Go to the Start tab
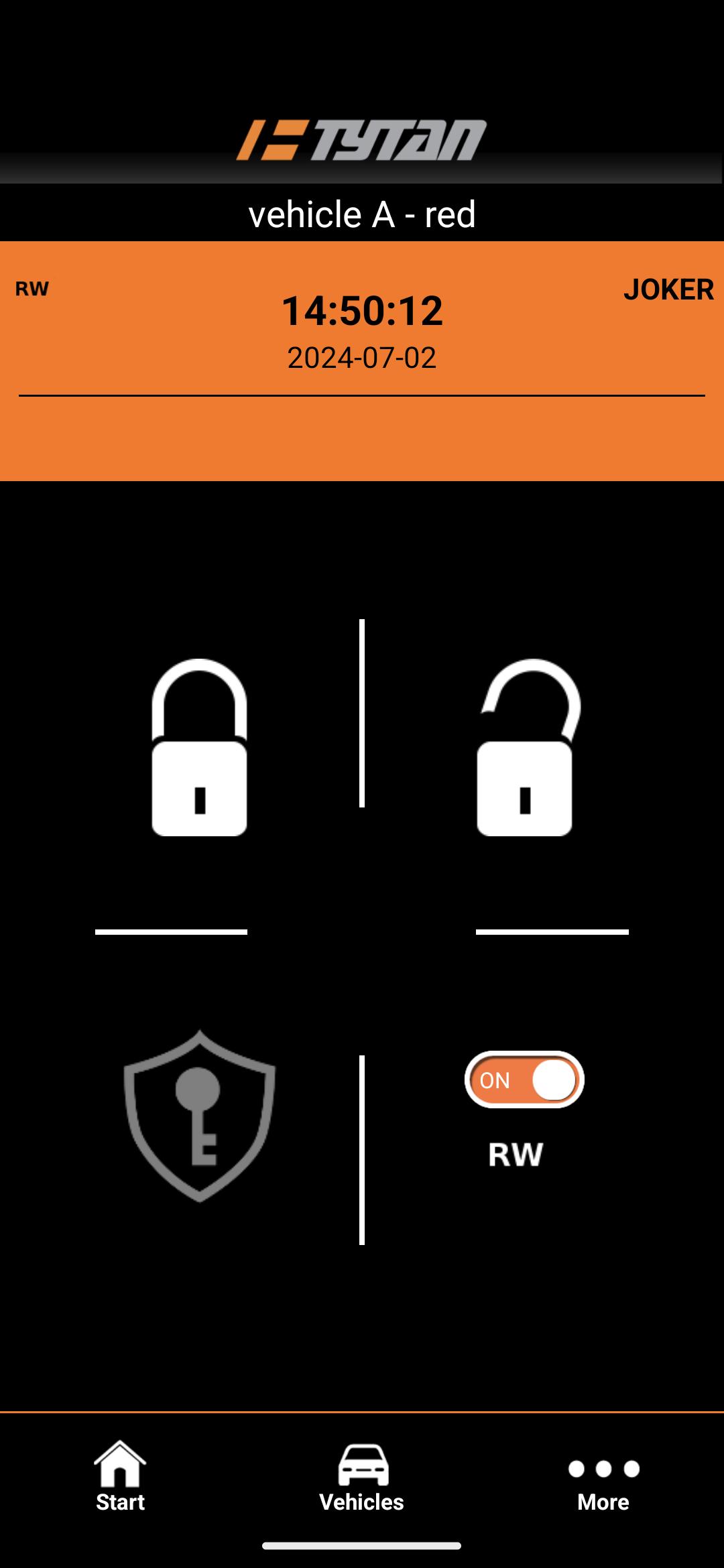724x1568 pixels. point(120,1477)
